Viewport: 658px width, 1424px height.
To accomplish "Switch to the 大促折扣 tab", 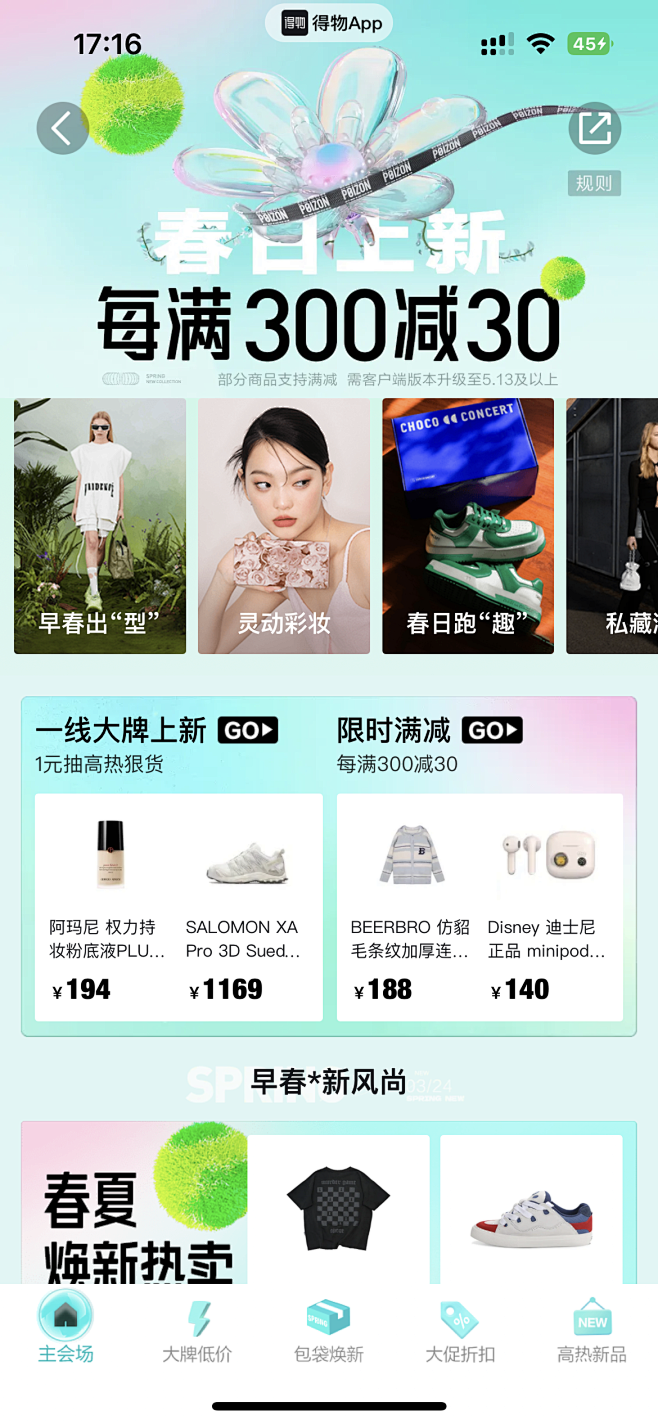I will click(460, 1331).
